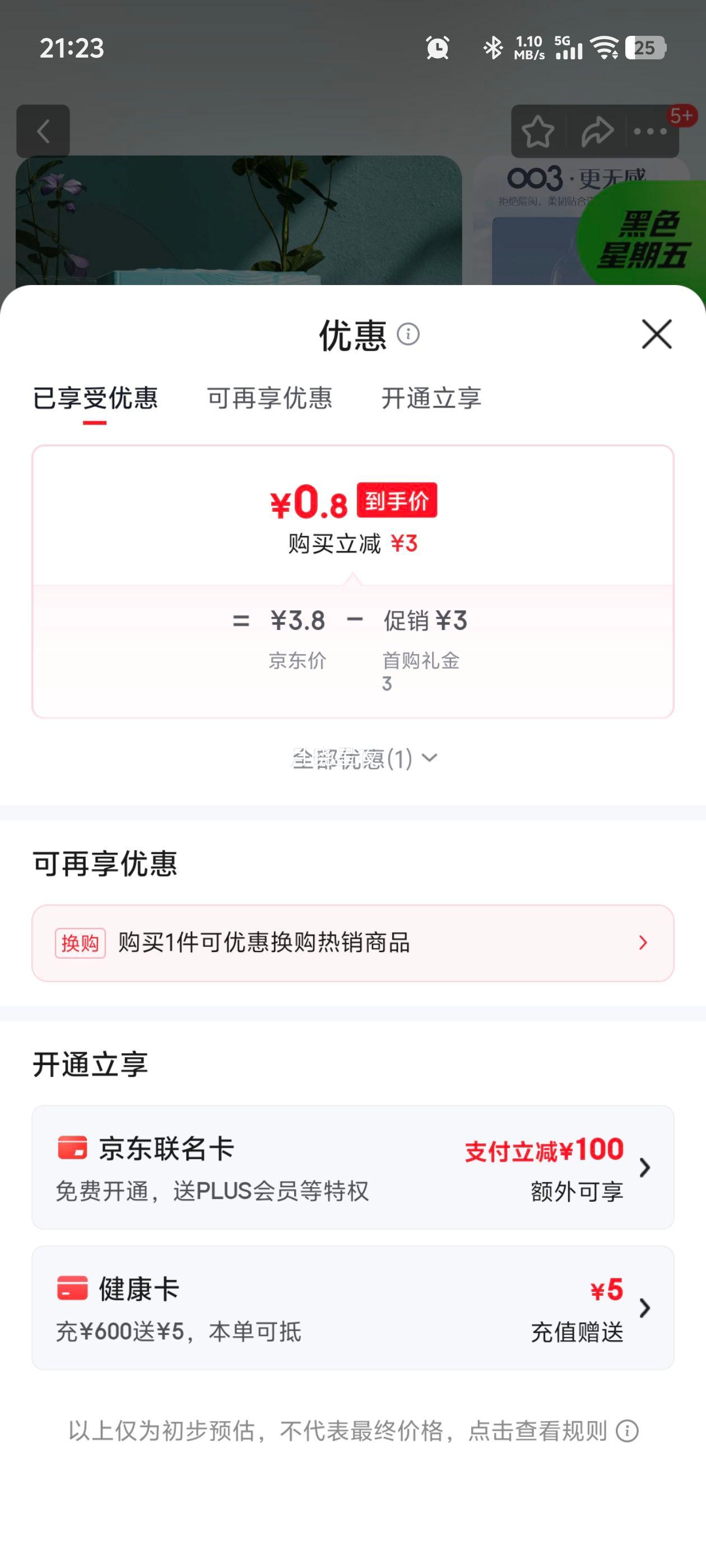Expand 全部优惠(1) details
This screenshot has height=1568, width=706.
click(x=364, y=757)
